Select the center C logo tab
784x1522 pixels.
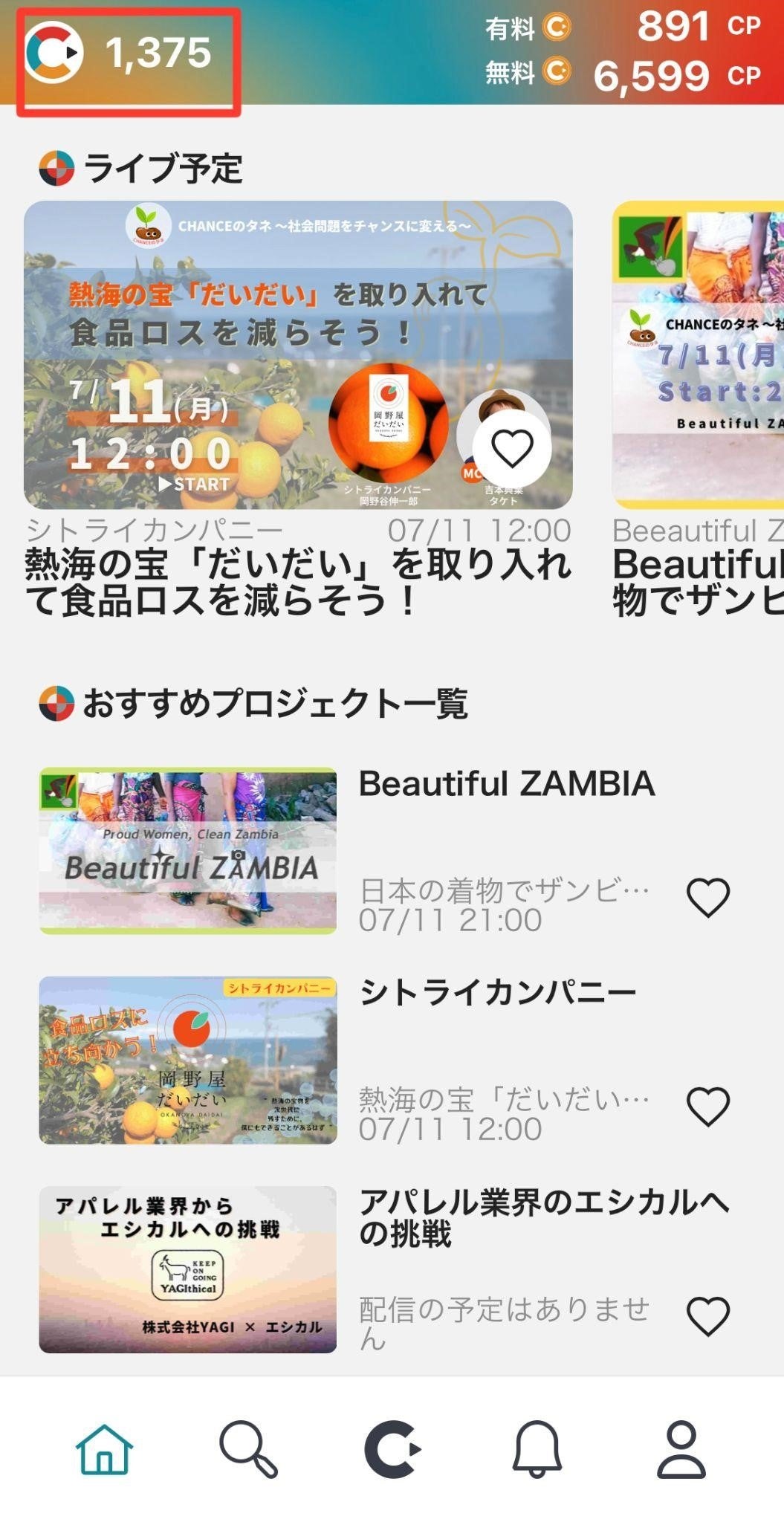392,1449
